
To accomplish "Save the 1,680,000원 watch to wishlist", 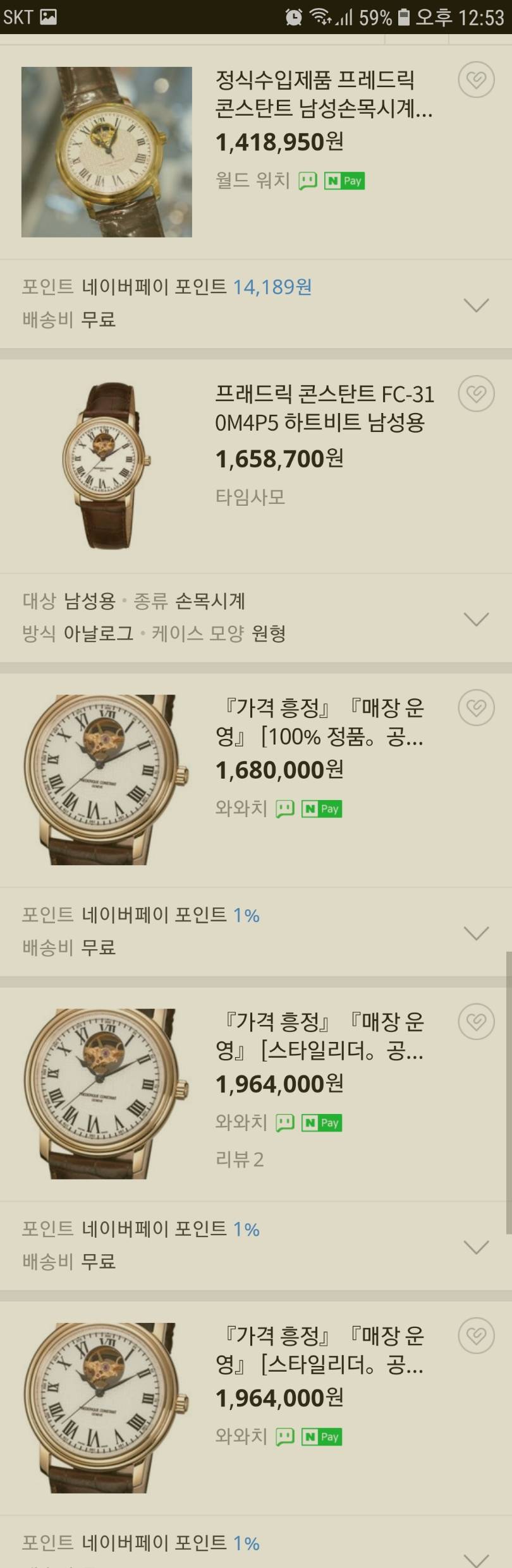I will (475, 707).
